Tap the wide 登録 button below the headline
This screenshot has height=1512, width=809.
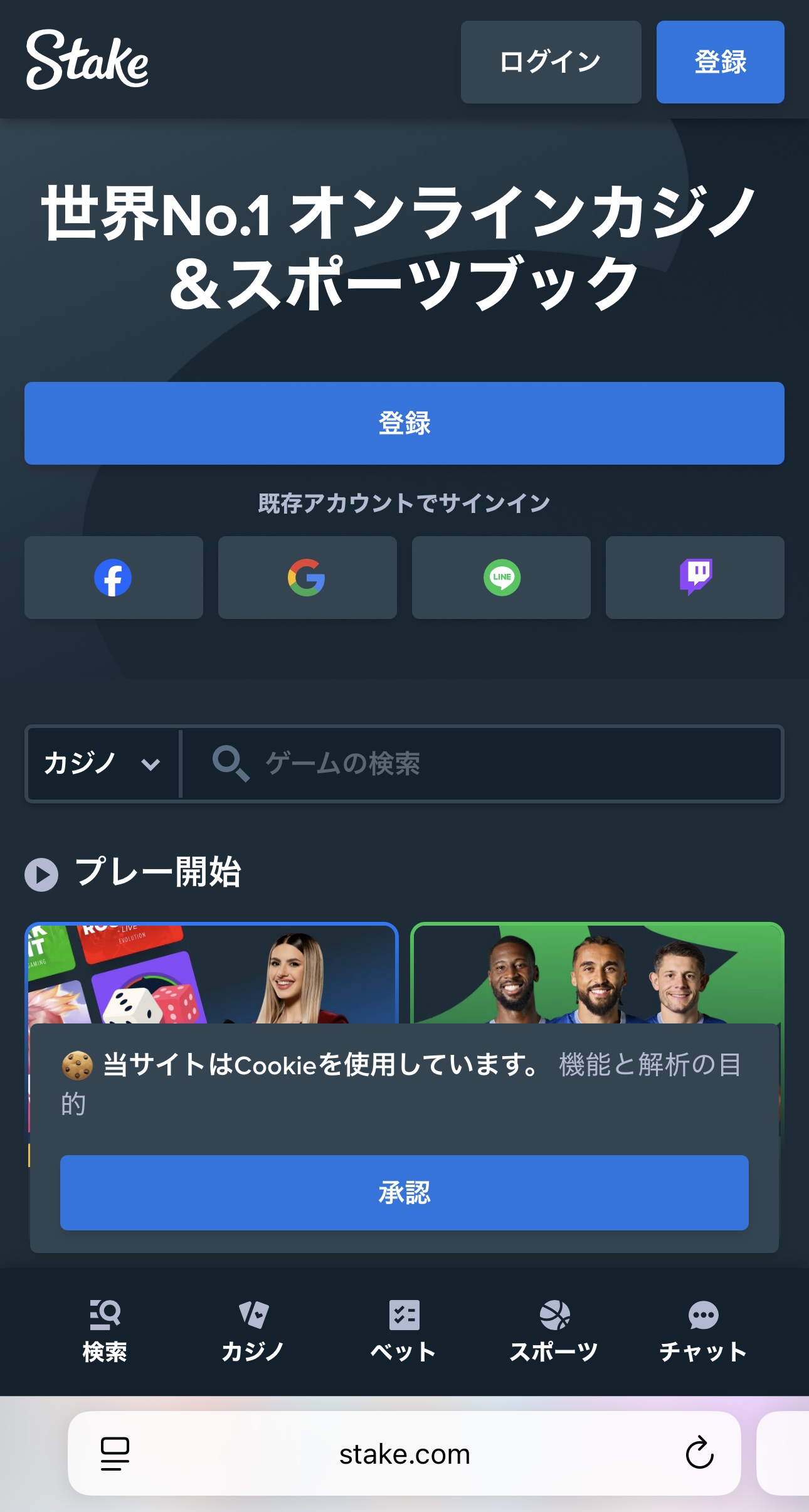(x=404, y=423)
